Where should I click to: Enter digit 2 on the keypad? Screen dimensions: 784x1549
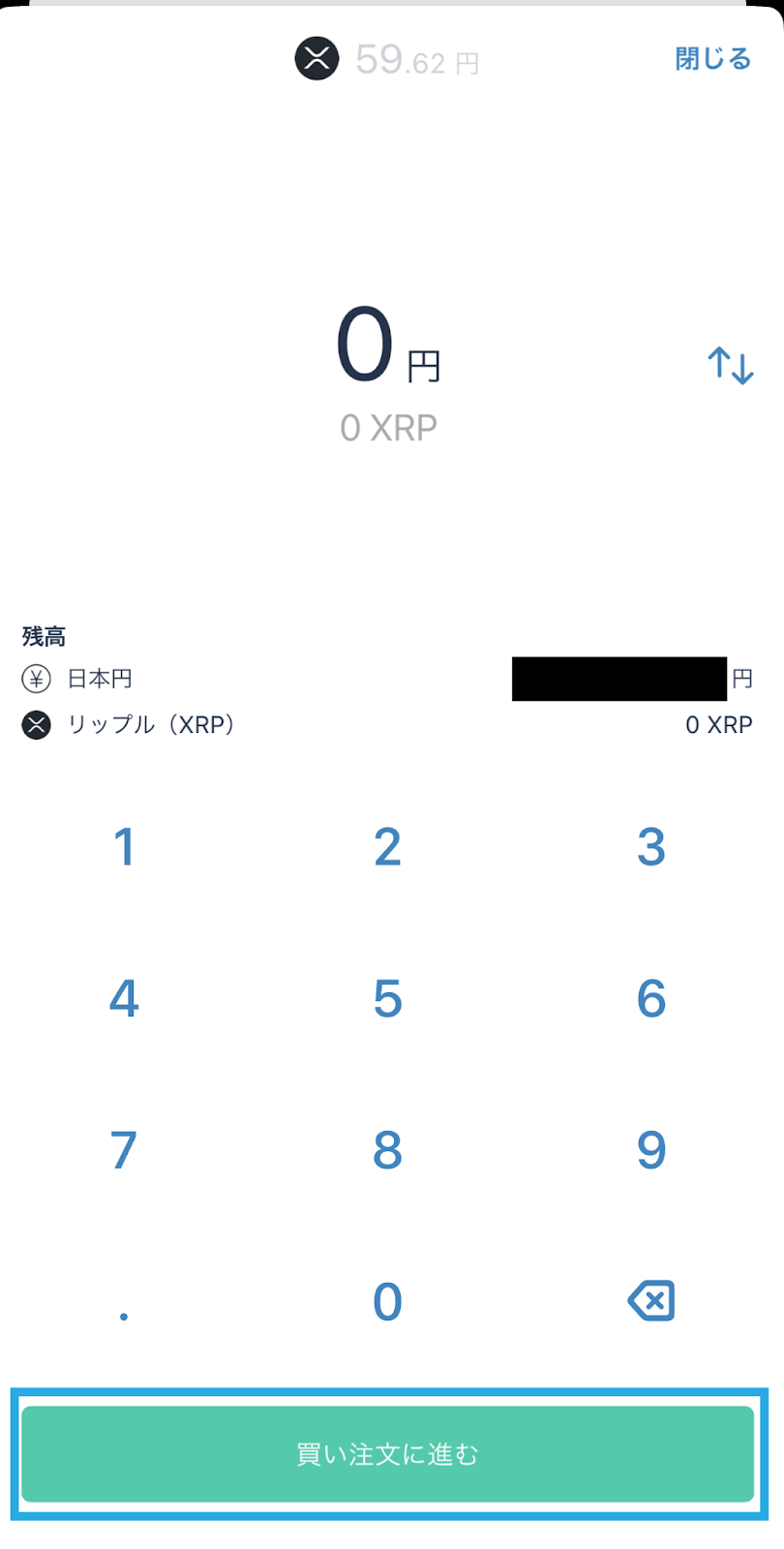(387, 847)
